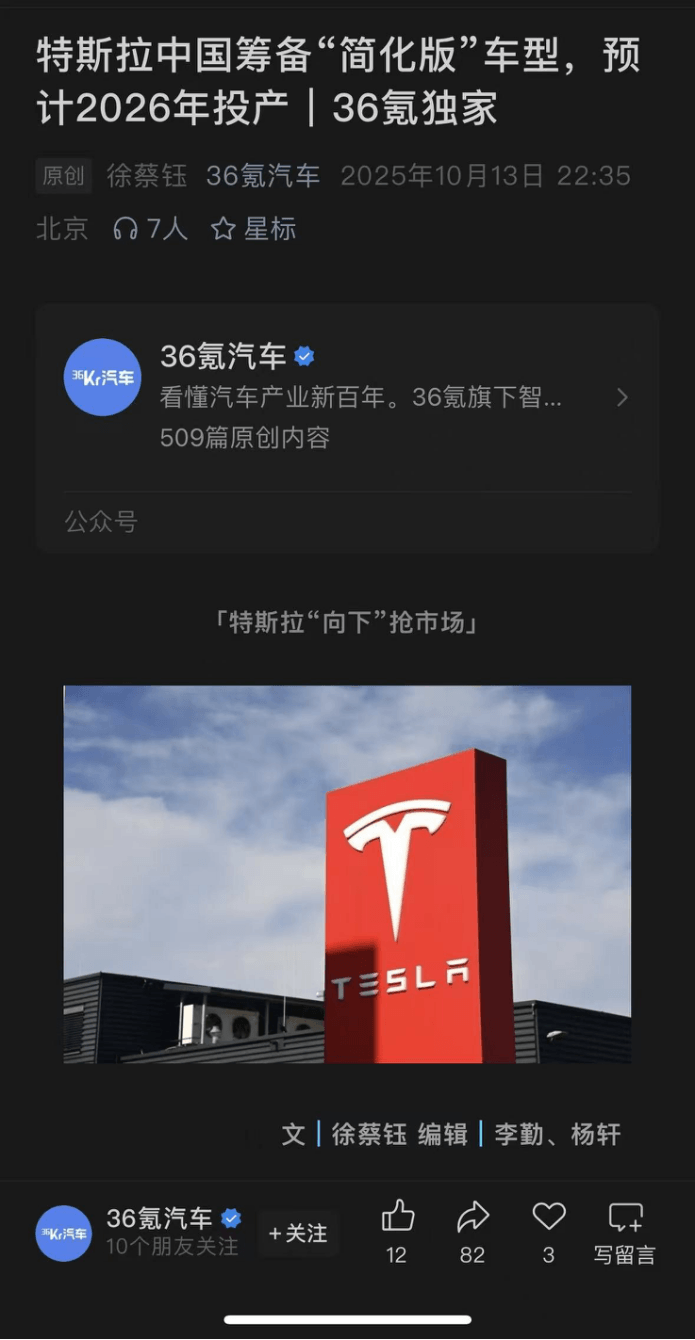Open 36氪汽车 avatar in bottom bar
Viewport: 695px width, 1340px height.
pyautogui.click(x=64, y=1233)
